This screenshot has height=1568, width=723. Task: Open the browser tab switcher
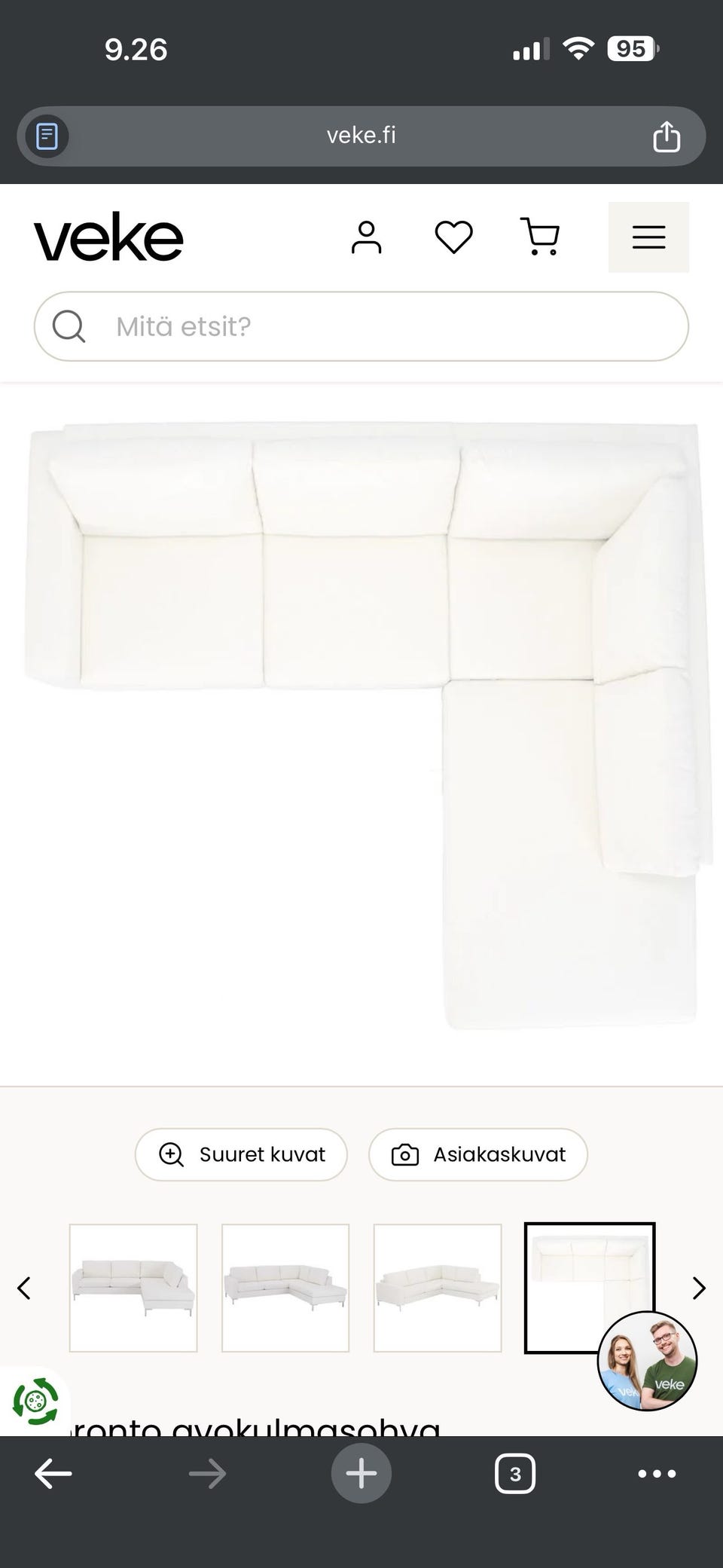(x=515, y=1474)
